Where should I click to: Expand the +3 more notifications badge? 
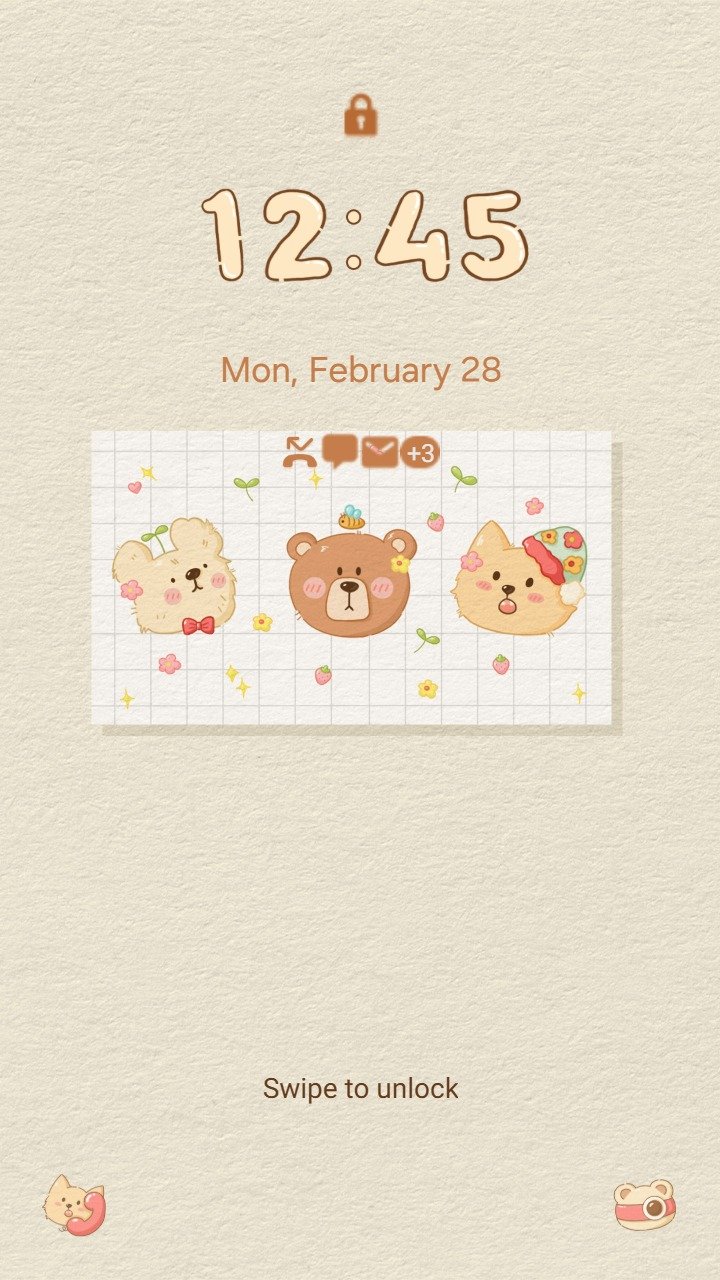click(x=420, y=453)
